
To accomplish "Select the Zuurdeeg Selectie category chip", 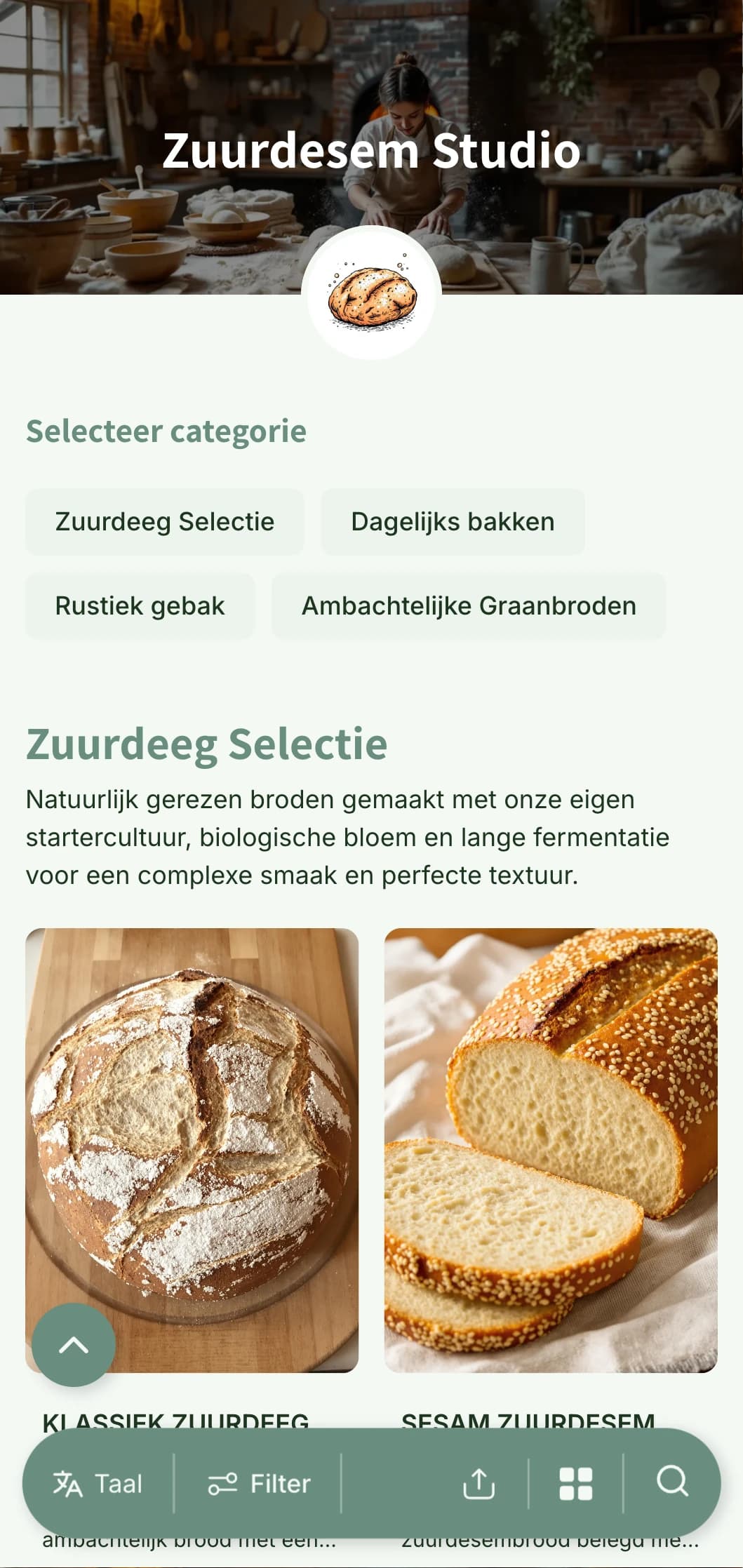I will click(x=164, y=521).
